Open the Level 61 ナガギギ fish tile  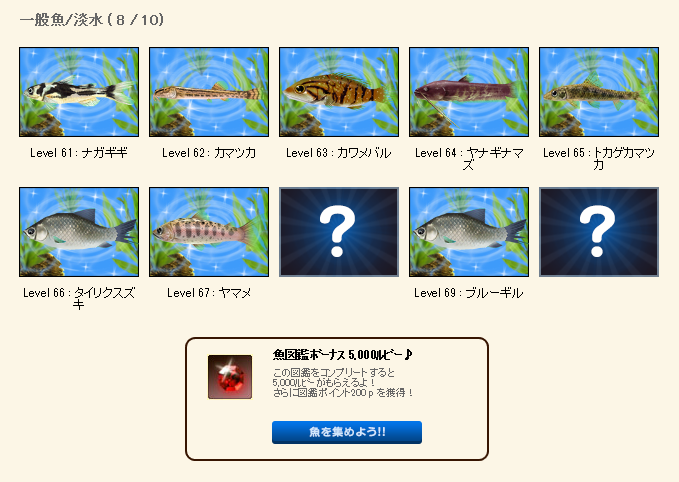pos(79,92)
